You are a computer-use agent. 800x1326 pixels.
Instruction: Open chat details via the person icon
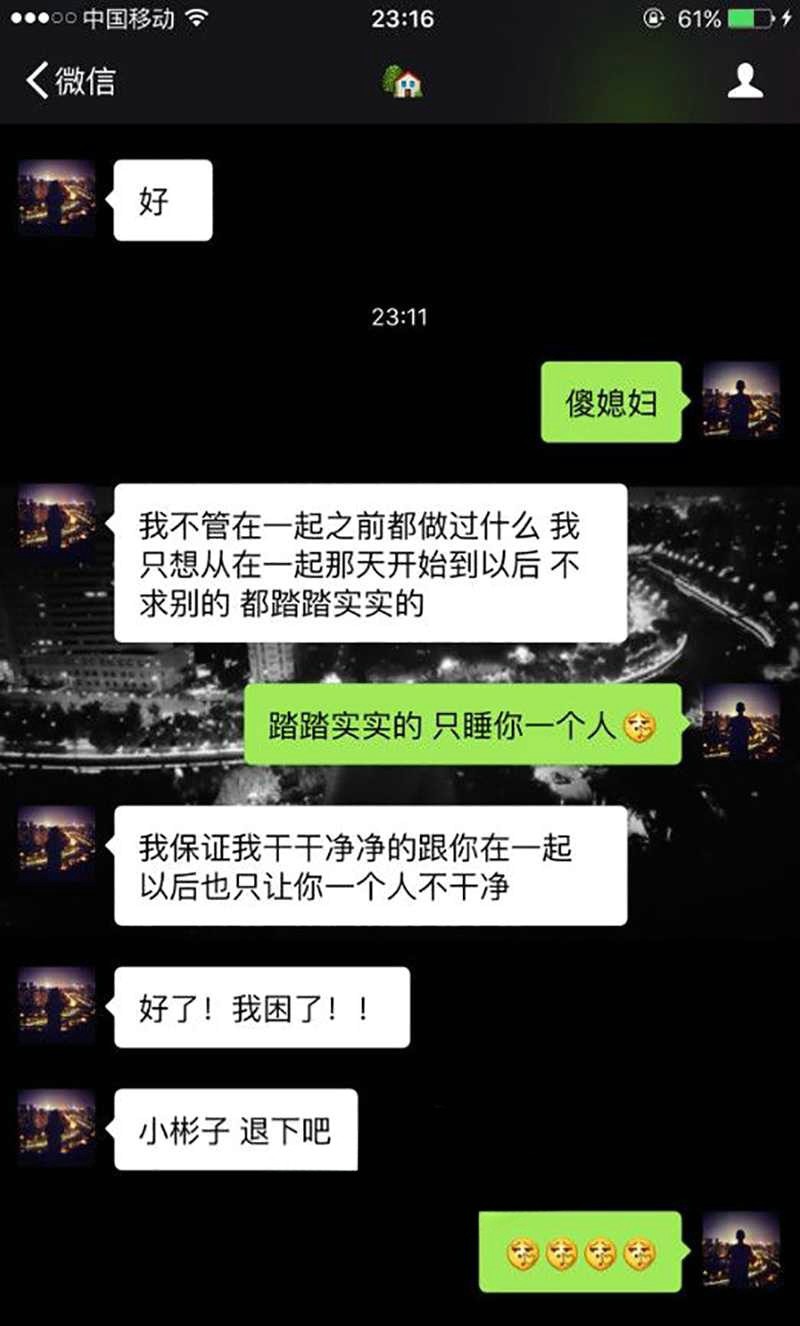click(745, 81)
